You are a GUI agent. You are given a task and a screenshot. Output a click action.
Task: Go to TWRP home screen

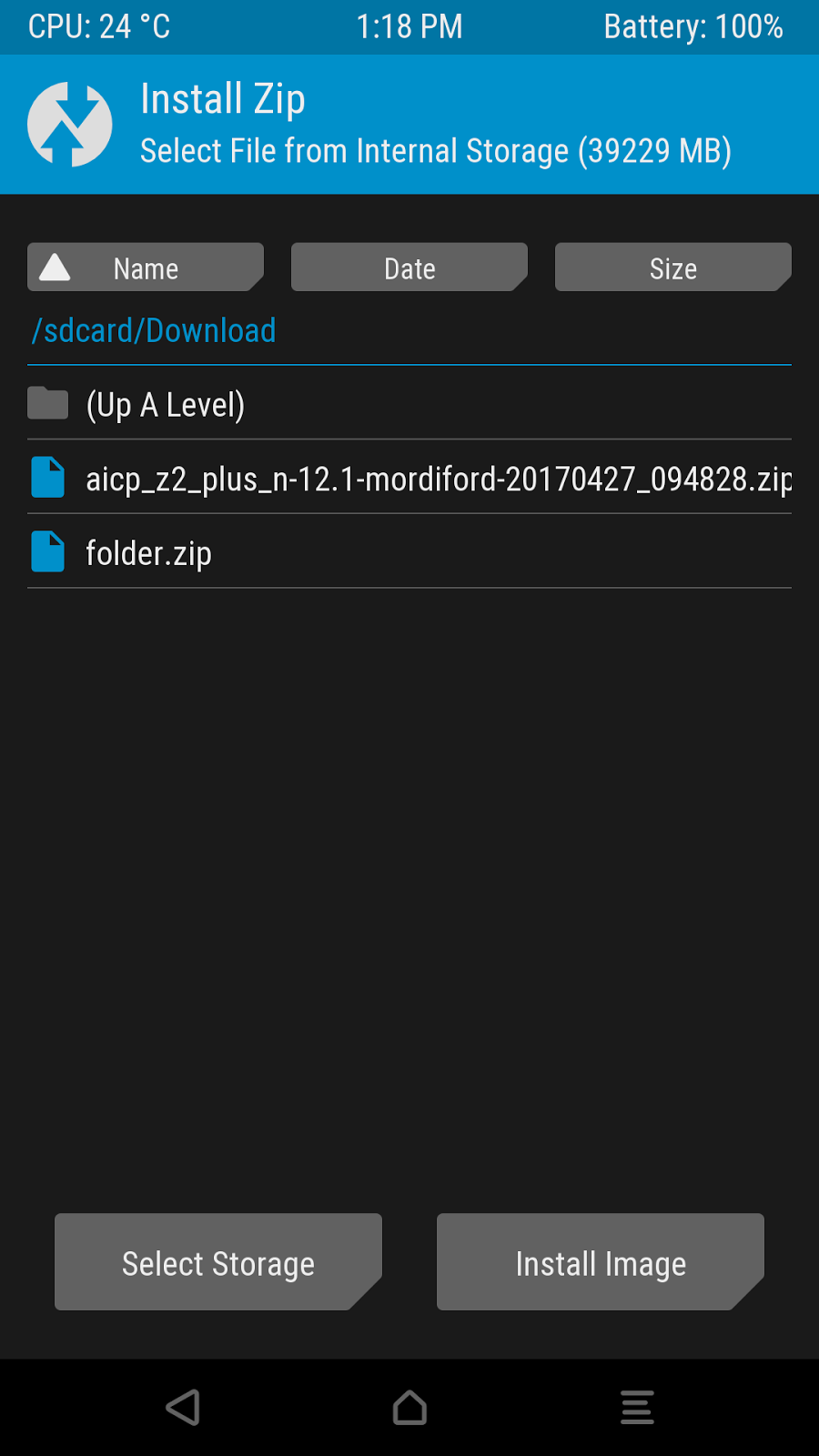click(x=409, y=1407)
